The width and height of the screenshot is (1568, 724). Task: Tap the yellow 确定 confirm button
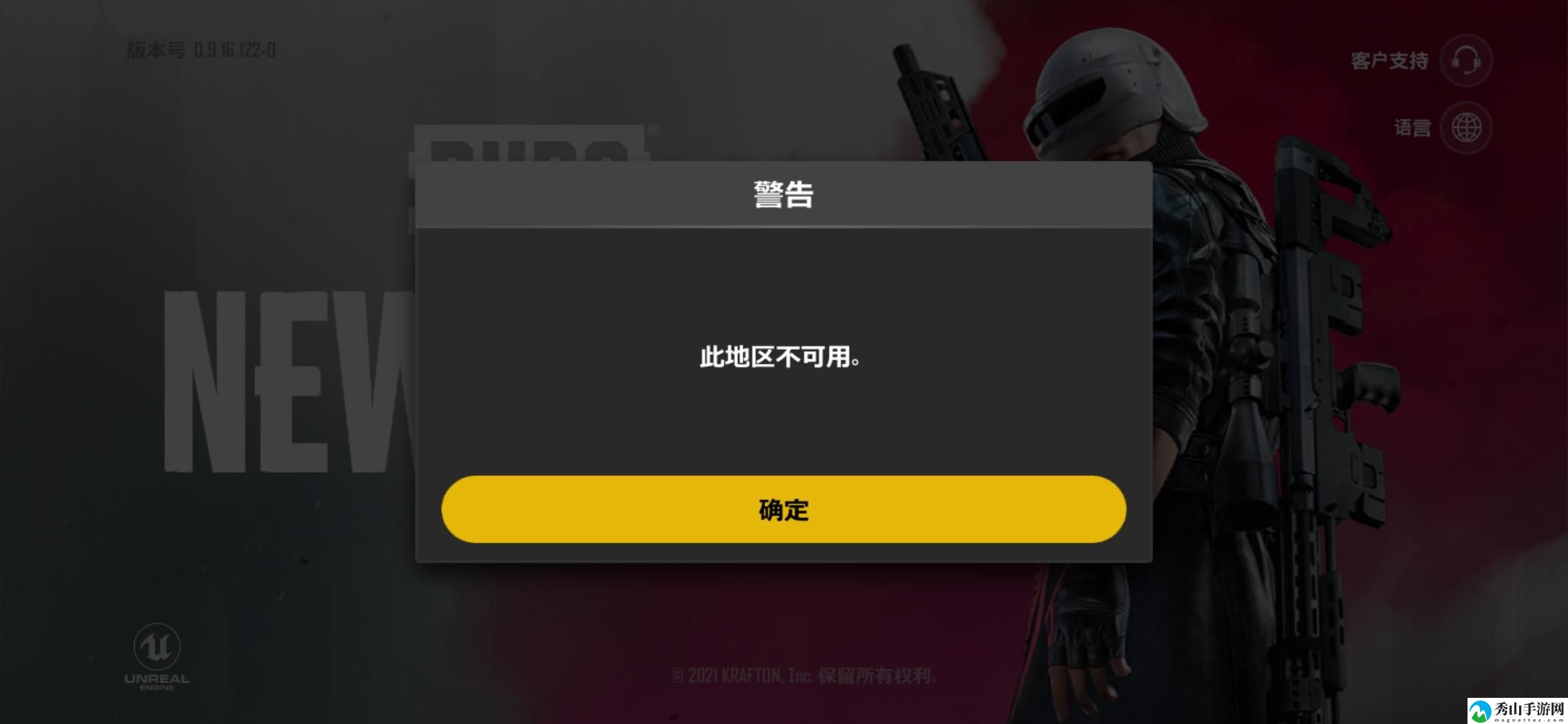point(783,509)
